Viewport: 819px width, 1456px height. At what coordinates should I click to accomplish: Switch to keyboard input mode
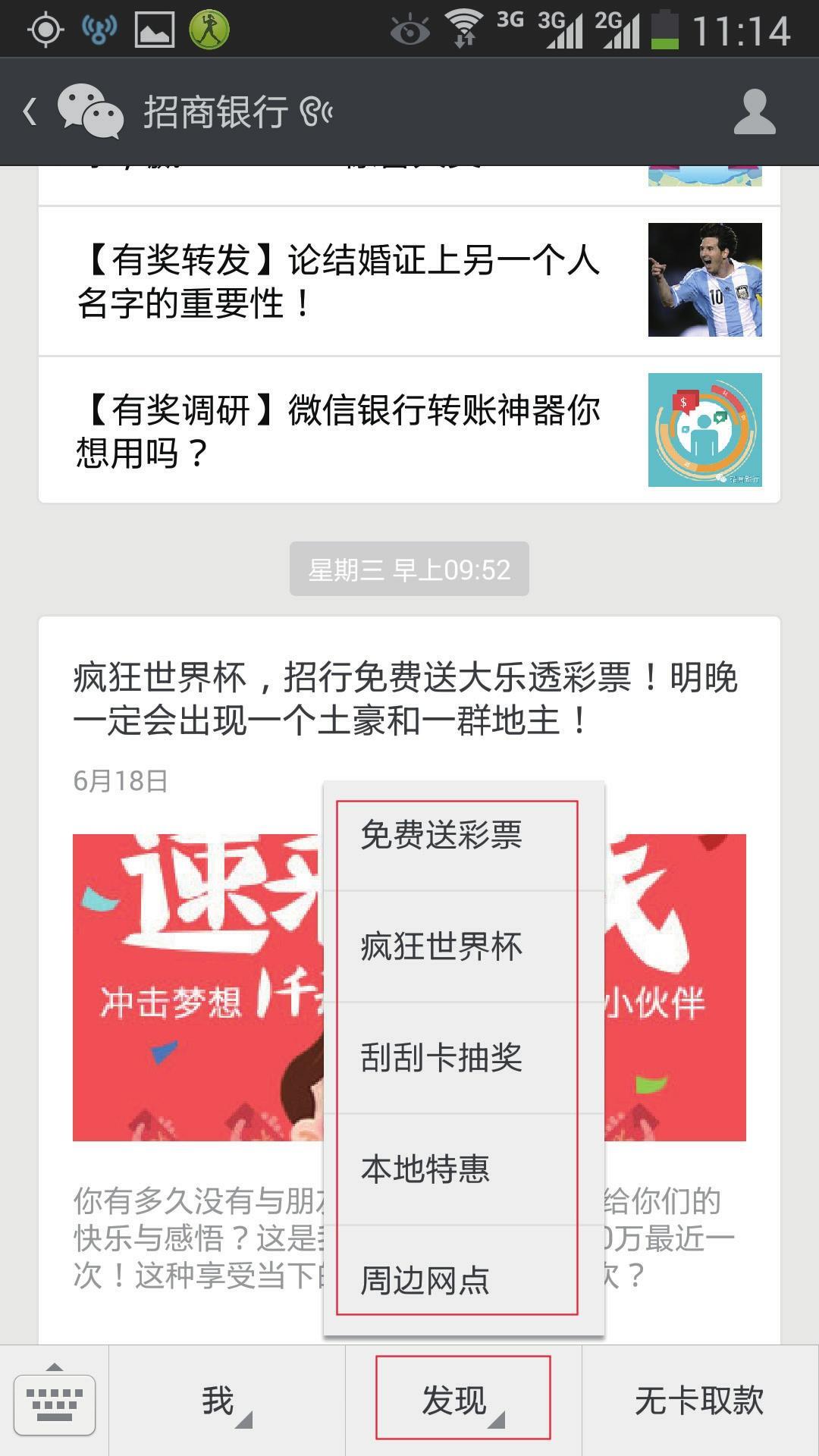tap(54, 1401)
